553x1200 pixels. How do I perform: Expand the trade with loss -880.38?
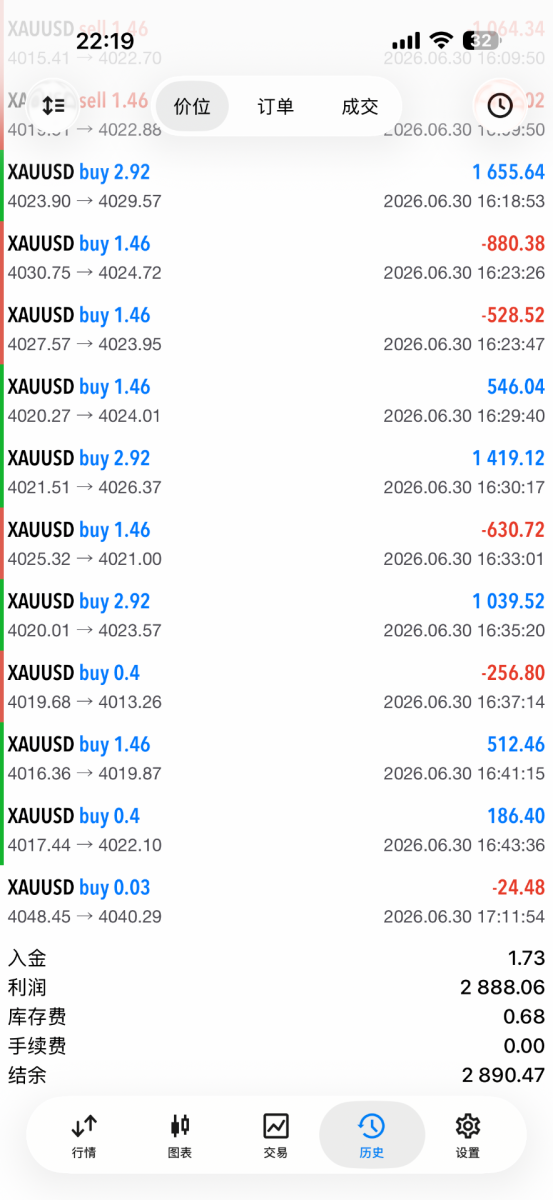[x=276, y=258]
